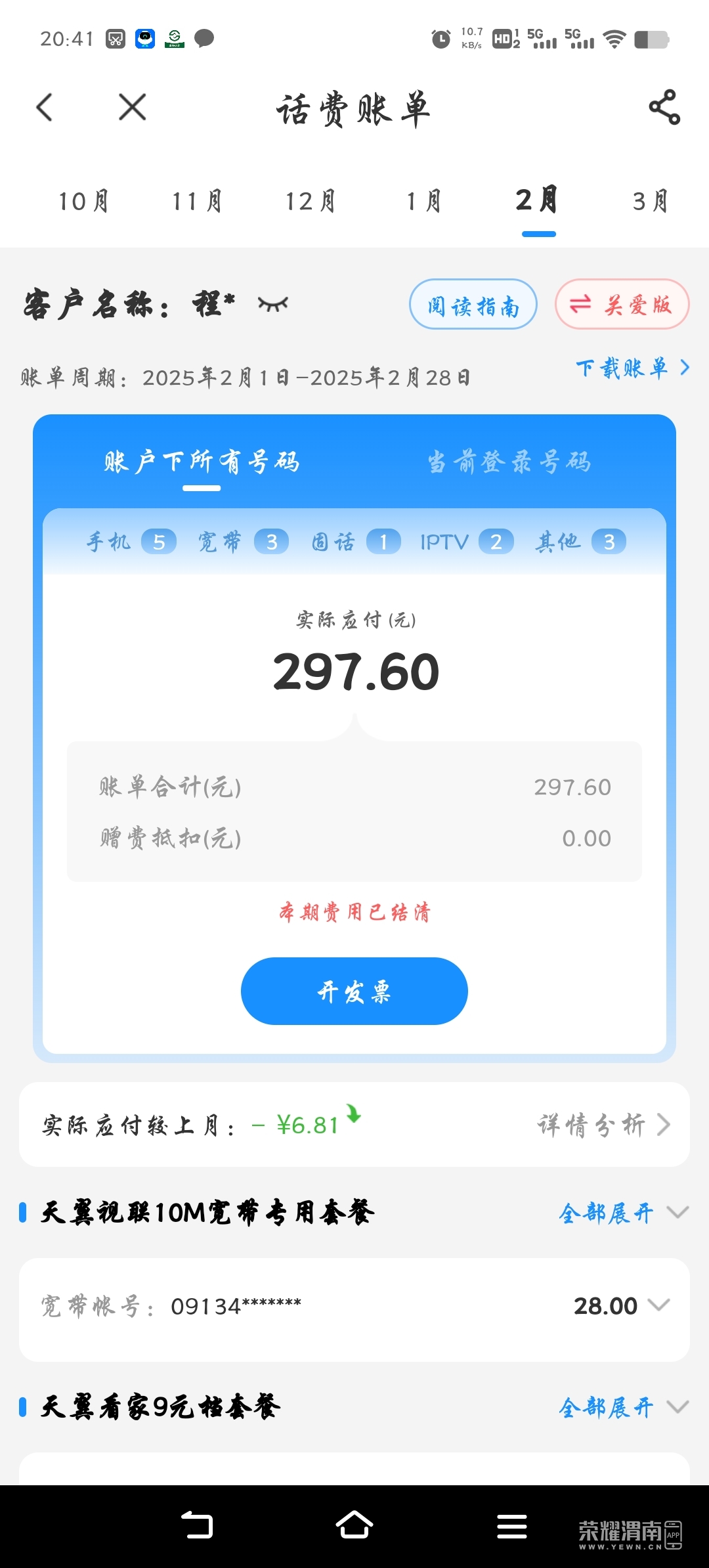The height and width of the screenshot is (1568, 709).
Task: Open the 阅读指南 guide
Action: (x=473, y=305)
